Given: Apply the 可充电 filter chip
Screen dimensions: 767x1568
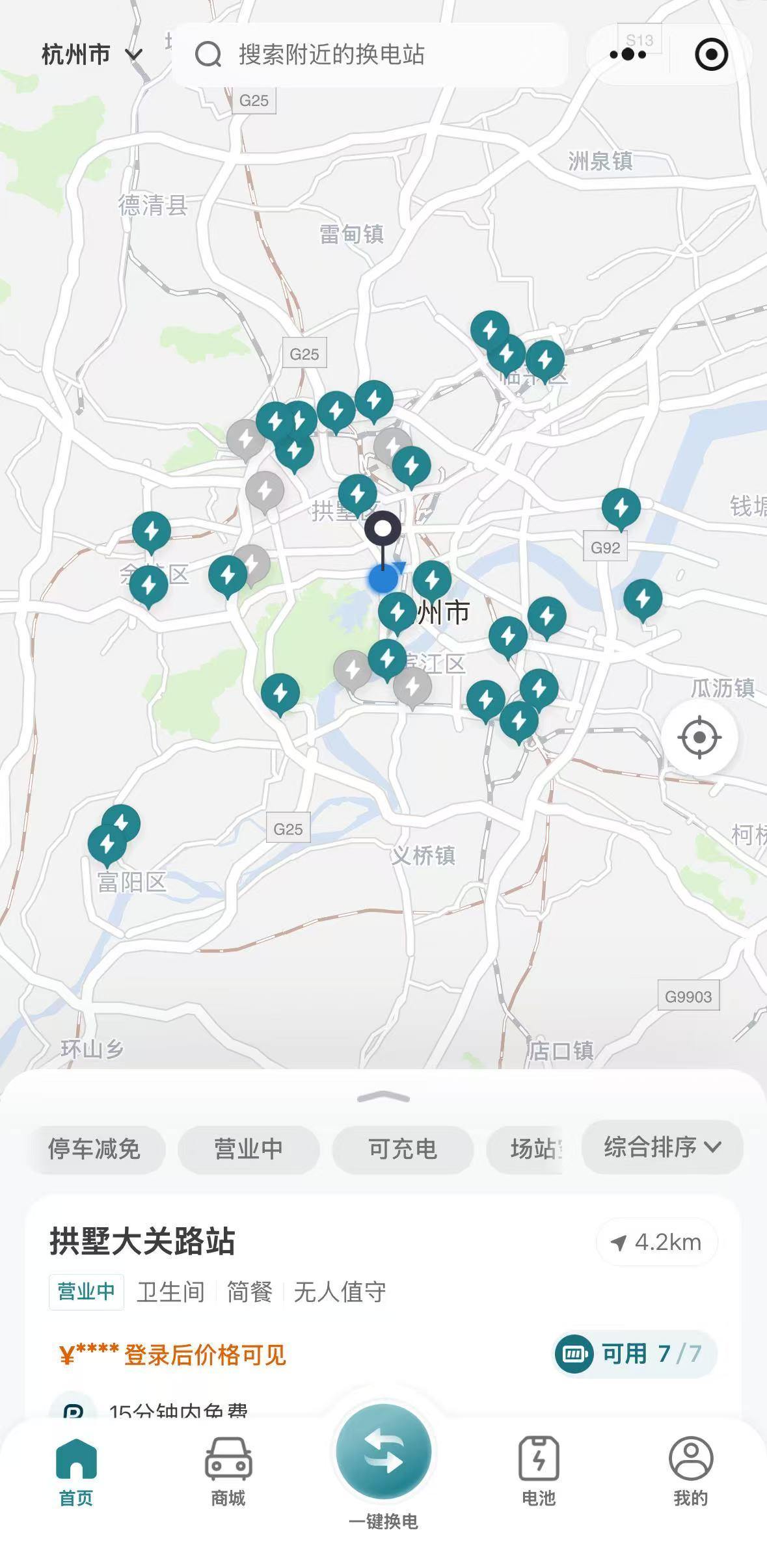Looking at the screenshot, I should (402, 1149).
